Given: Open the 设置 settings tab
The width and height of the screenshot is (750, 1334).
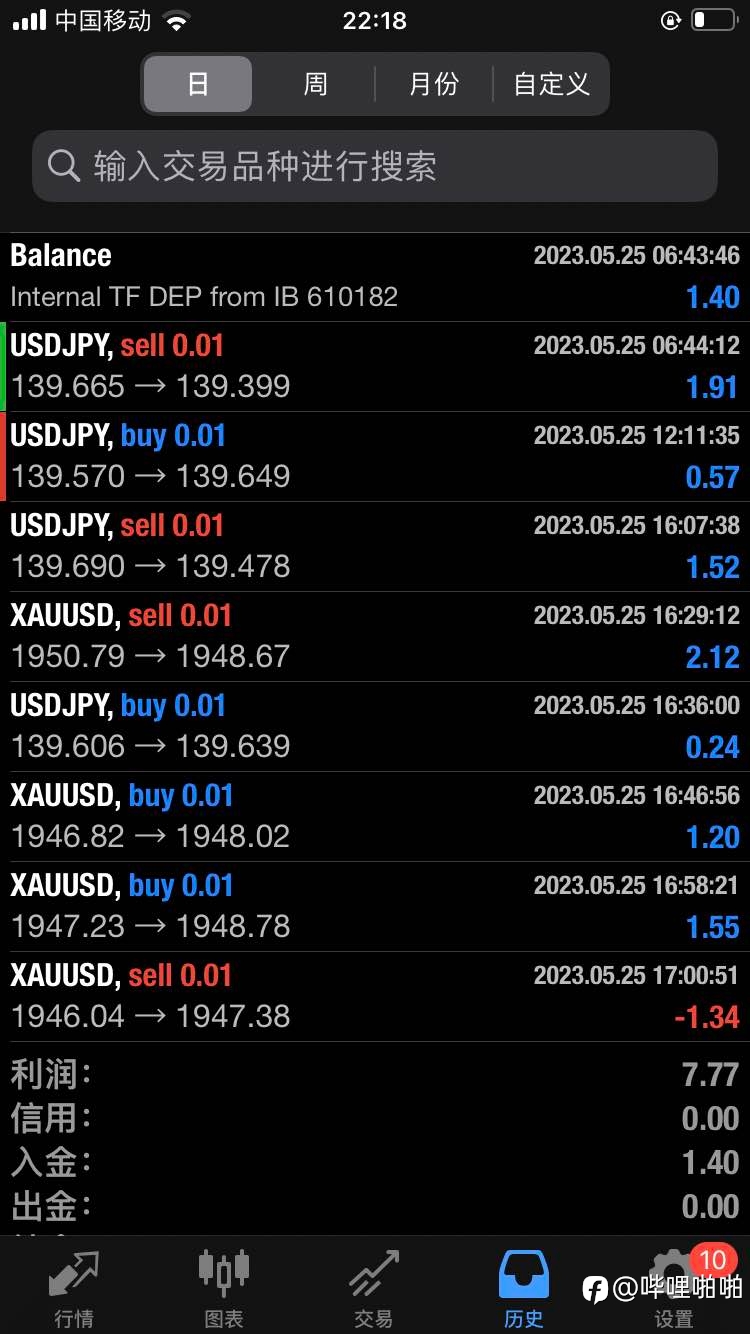Looking at the screenshot, I should point(674,1287).
